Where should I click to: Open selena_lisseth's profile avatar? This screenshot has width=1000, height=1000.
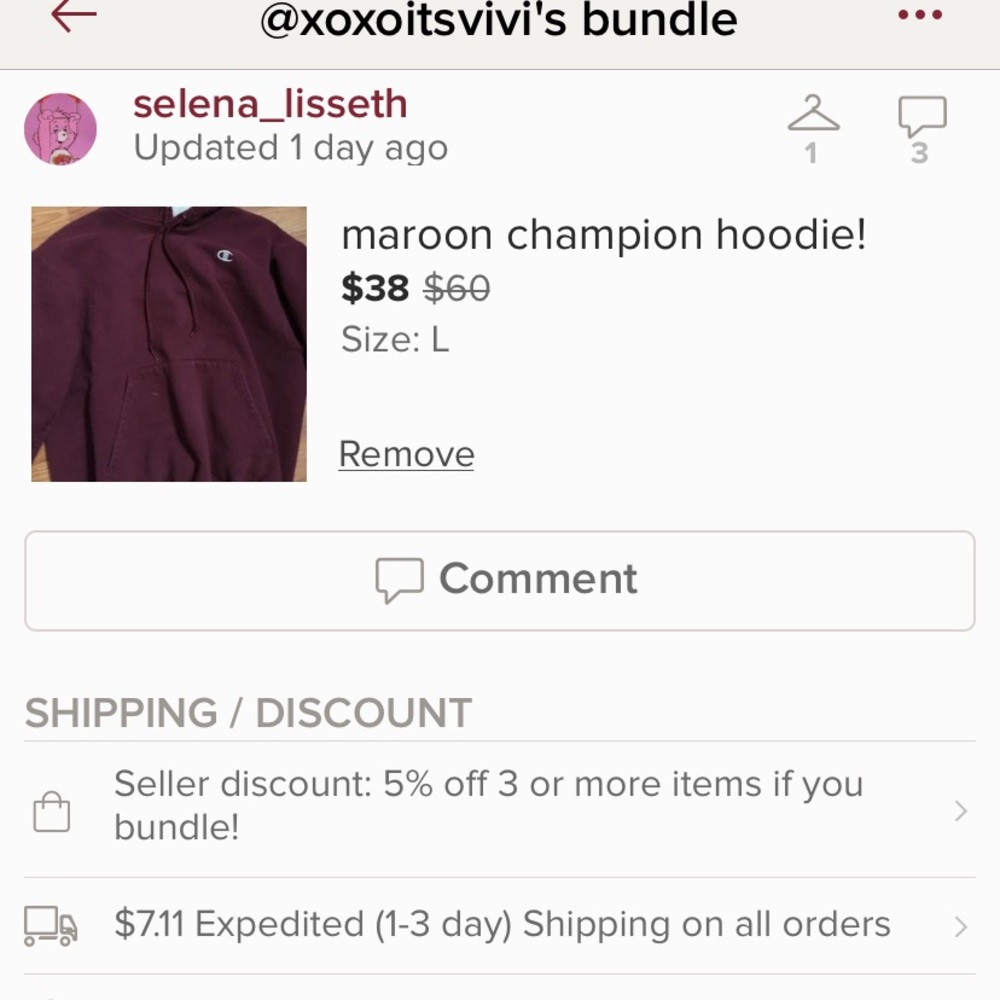coord(60,129)
